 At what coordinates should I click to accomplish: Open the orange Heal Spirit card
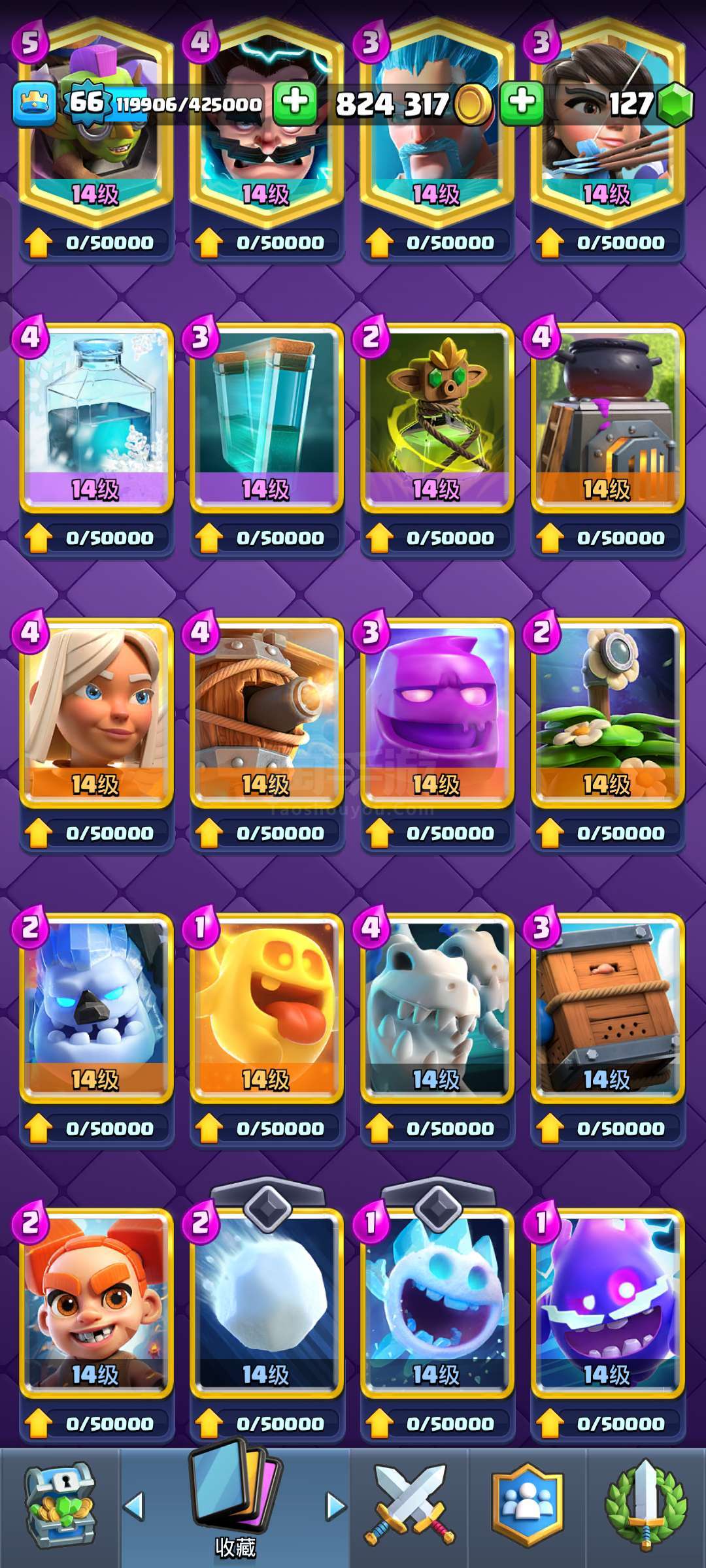(x=267, y=1009)
